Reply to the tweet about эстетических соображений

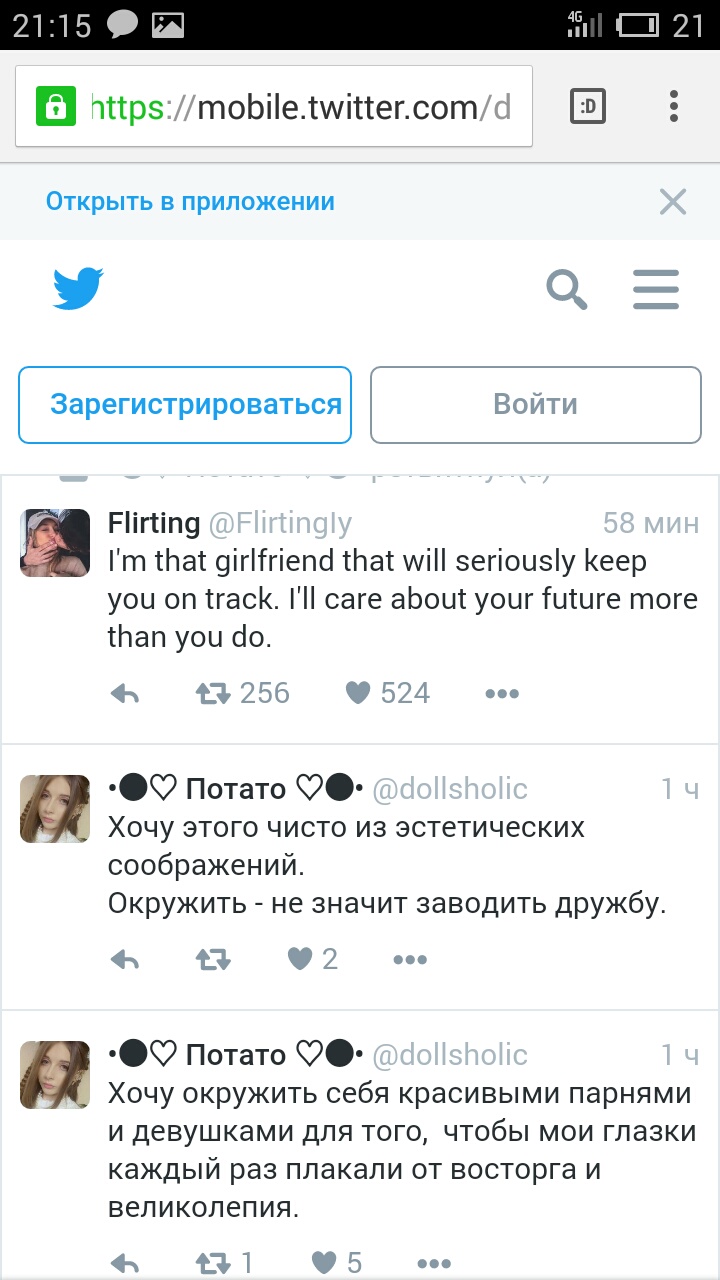pos(125,960)
